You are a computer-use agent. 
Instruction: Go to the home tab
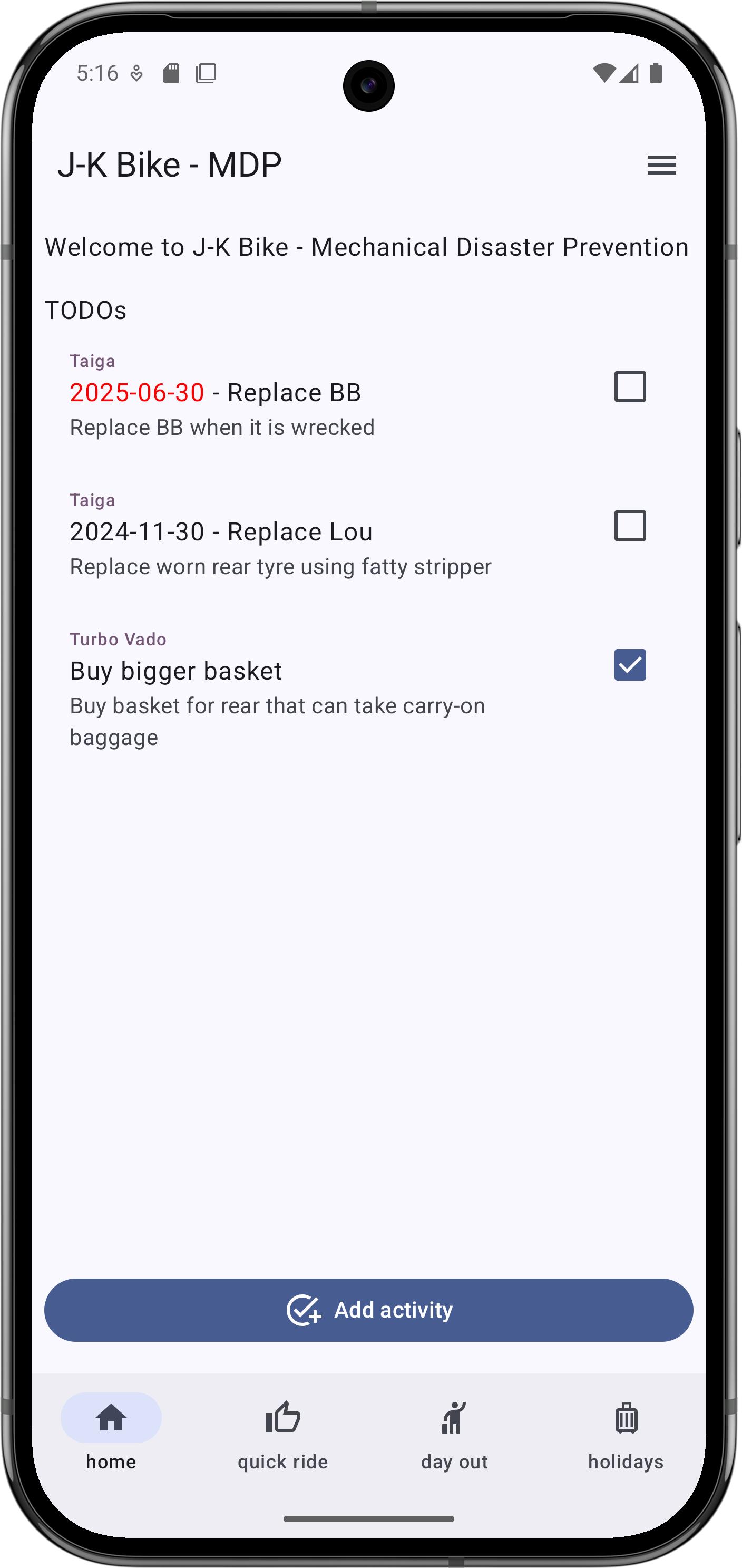(x=111, y=1433)
